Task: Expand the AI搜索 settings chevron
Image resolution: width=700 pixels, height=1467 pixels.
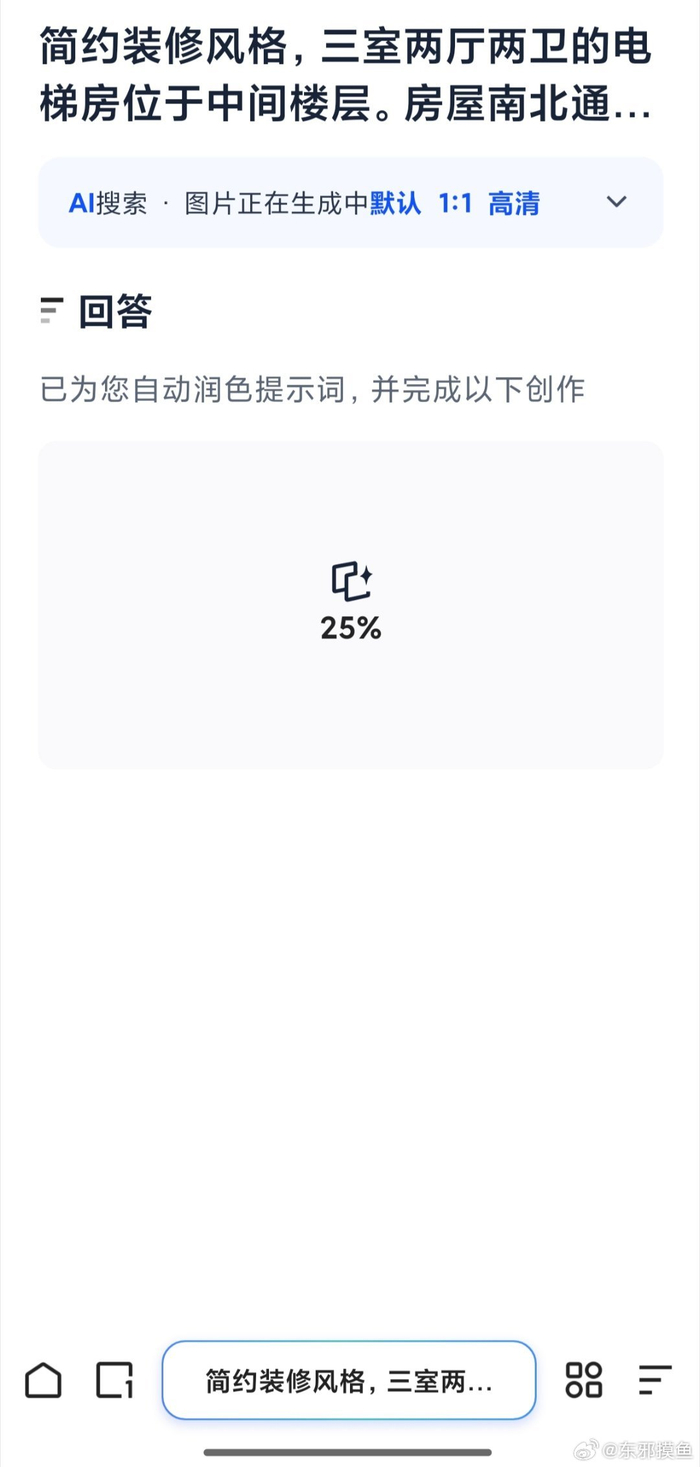Action: point(617,202)
